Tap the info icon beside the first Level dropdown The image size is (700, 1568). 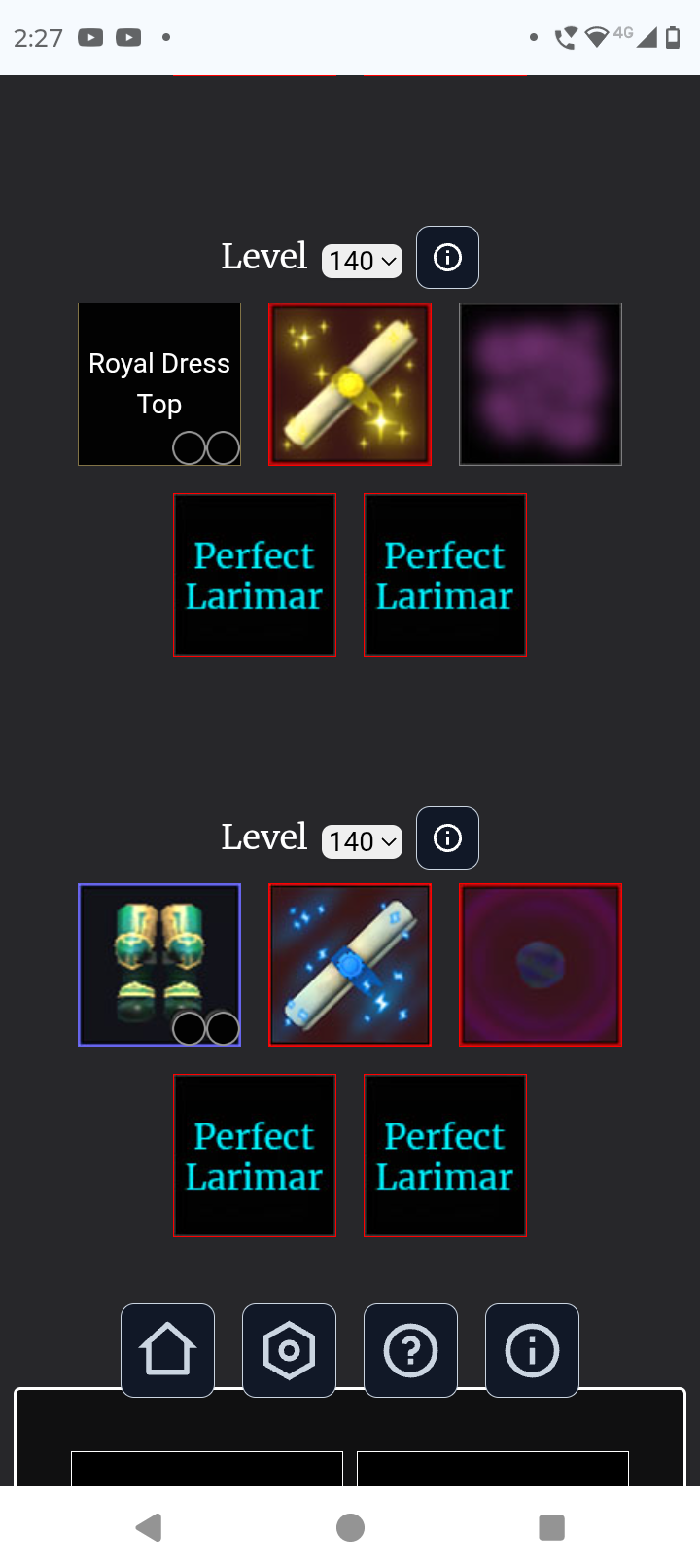coord(447,258)
